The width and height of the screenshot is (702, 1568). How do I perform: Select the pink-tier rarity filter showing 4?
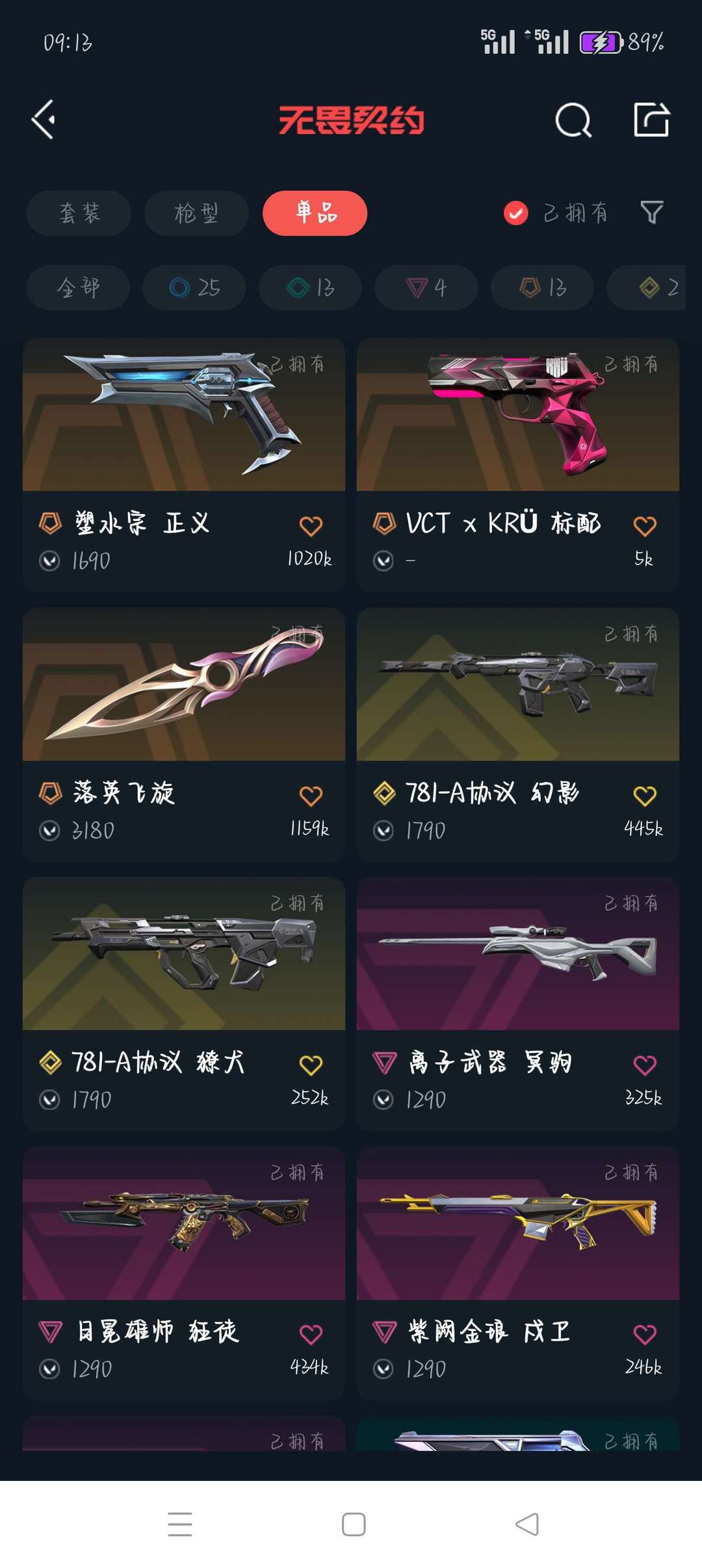(x=426, y=288)
